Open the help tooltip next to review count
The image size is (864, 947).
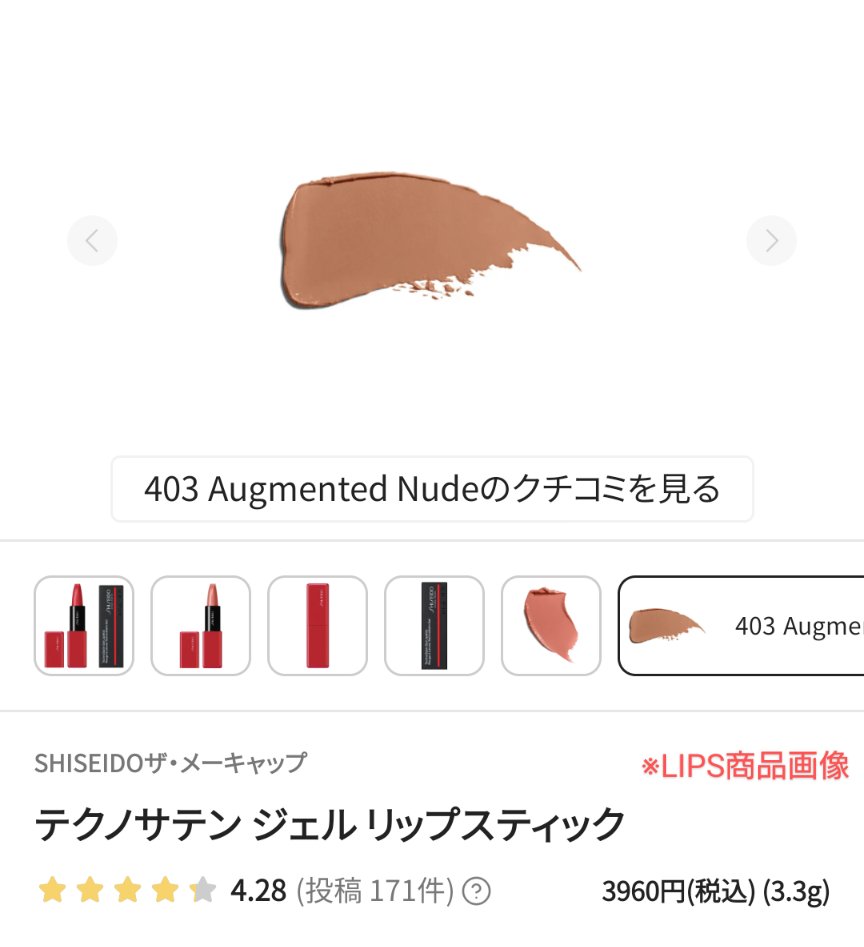(475, 890)
